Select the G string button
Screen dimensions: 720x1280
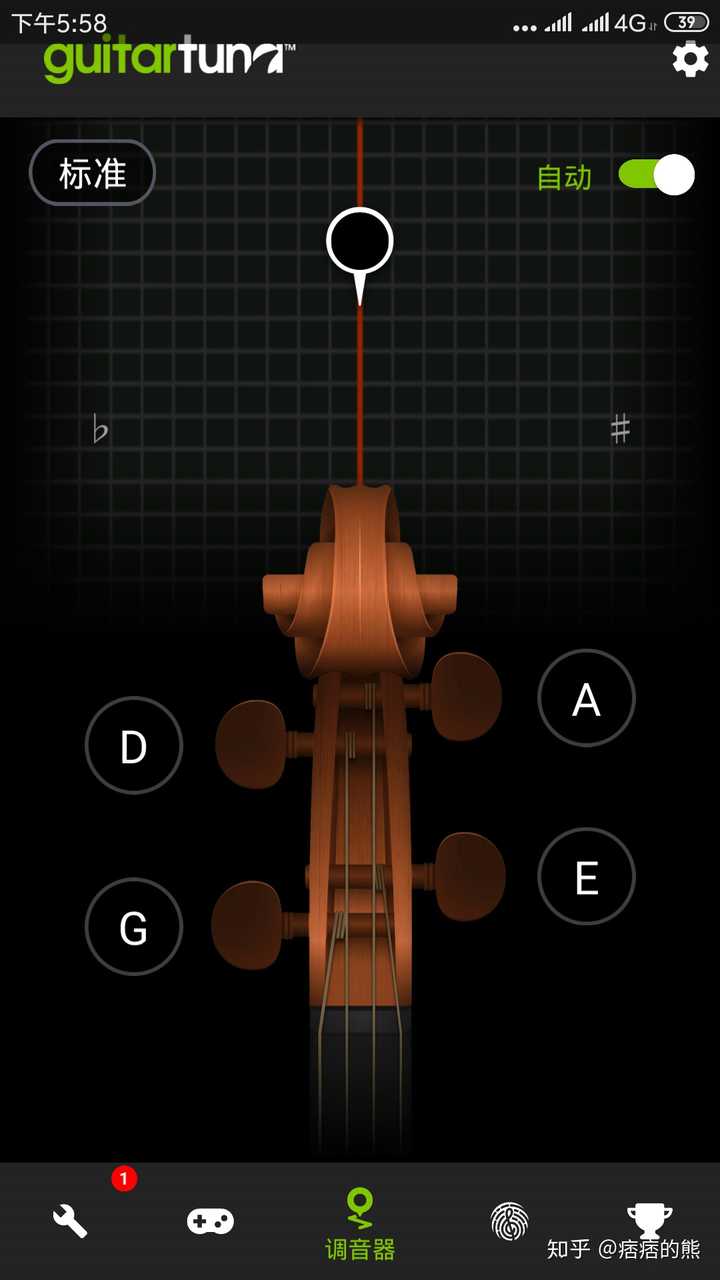point(134,927)
